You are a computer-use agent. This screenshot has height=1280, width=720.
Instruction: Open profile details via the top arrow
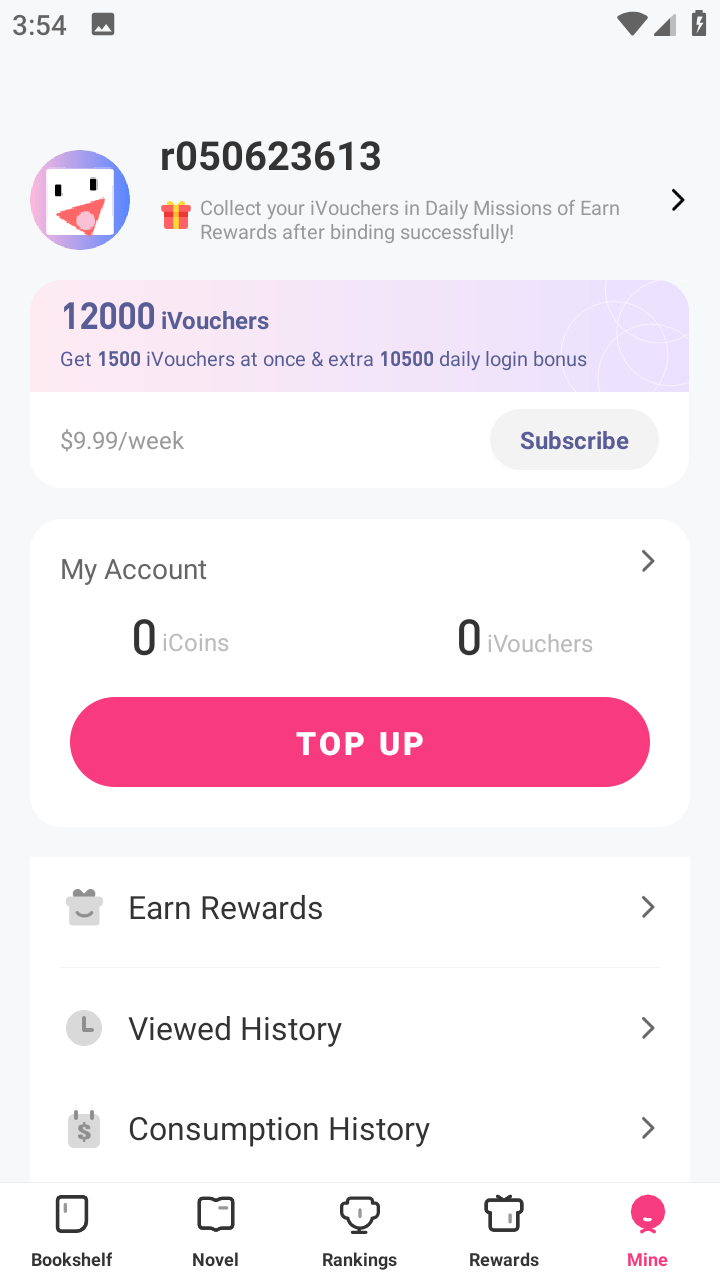pyautogui.click(x=678, y=201)
